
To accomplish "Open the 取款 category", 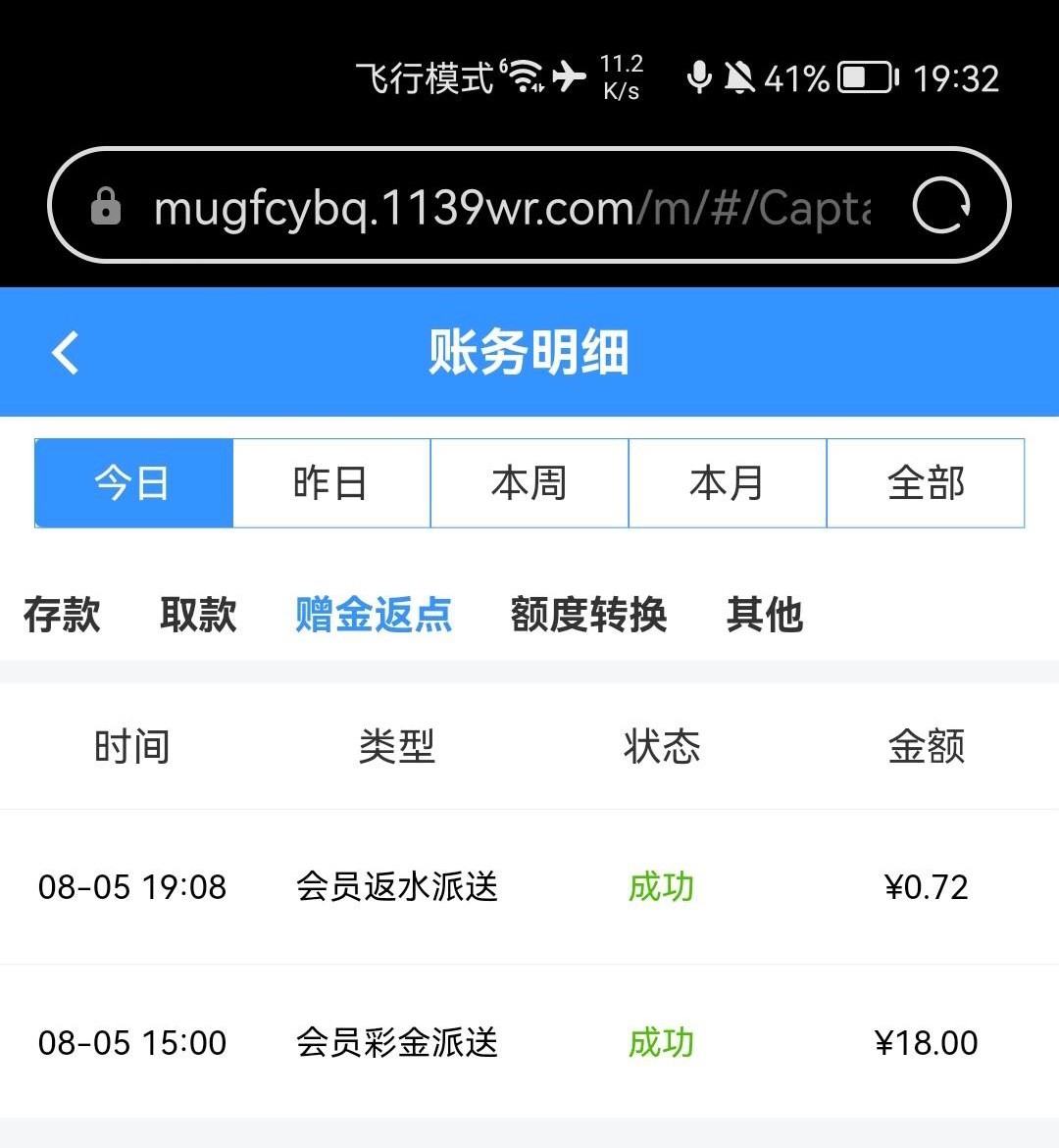I will tap(198, 615).
